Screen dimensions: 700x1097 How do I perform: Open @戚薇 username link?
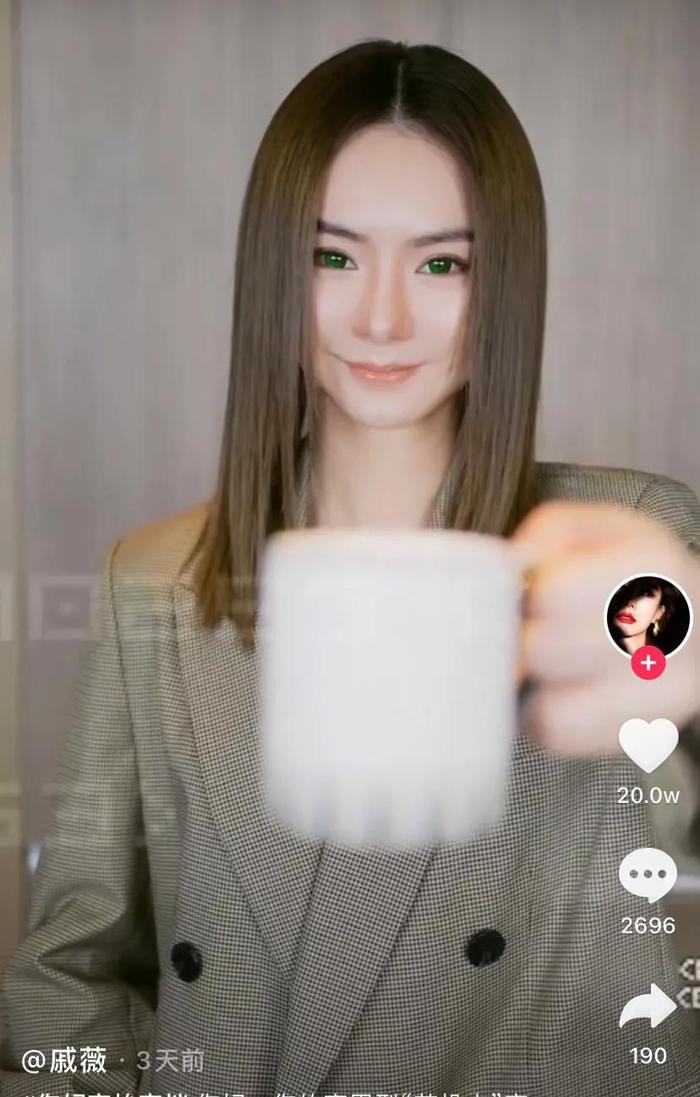[65, 1061]
